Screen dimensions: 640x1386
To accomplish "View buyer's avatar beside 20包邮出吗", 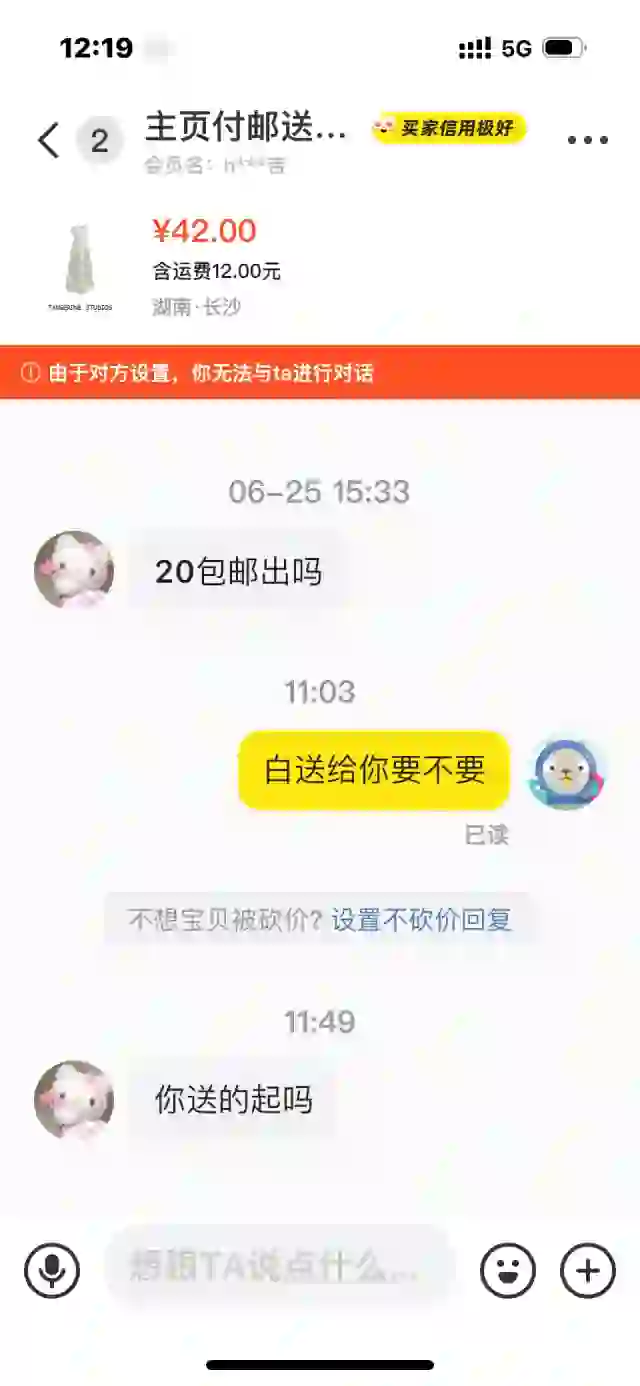I will [73, 570].
